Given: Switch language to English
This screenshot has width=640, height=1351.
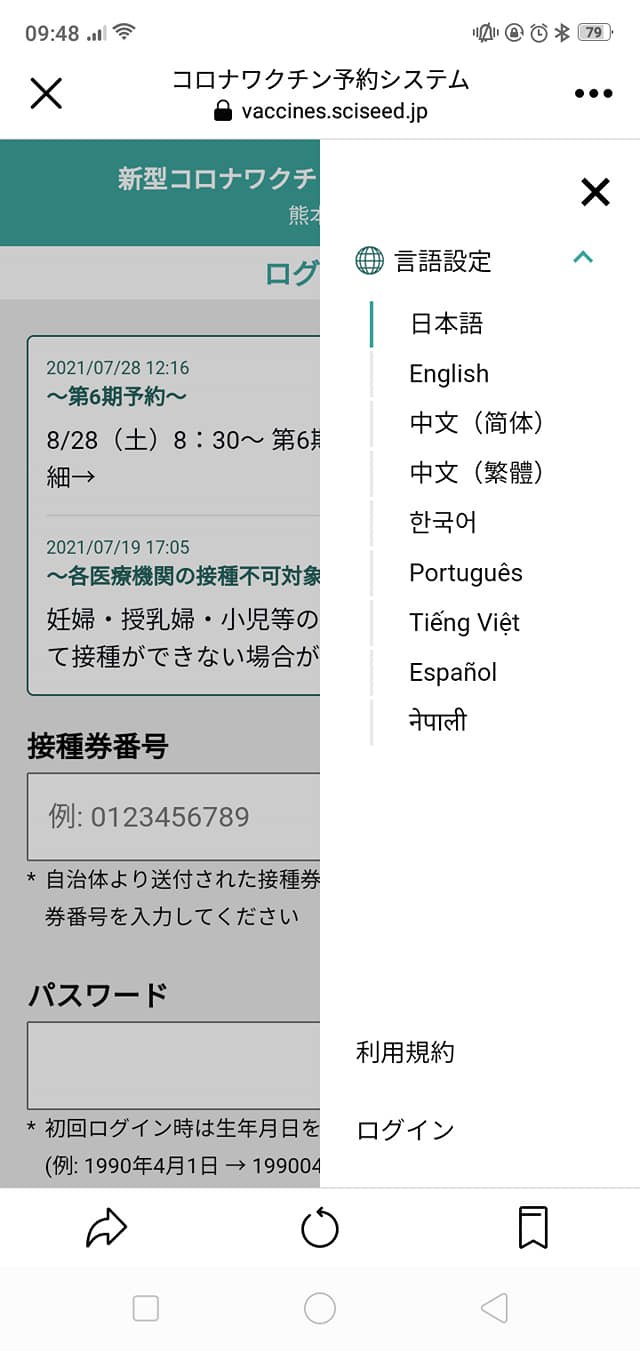Looking at the screenshot, I should tap(449, 374).
